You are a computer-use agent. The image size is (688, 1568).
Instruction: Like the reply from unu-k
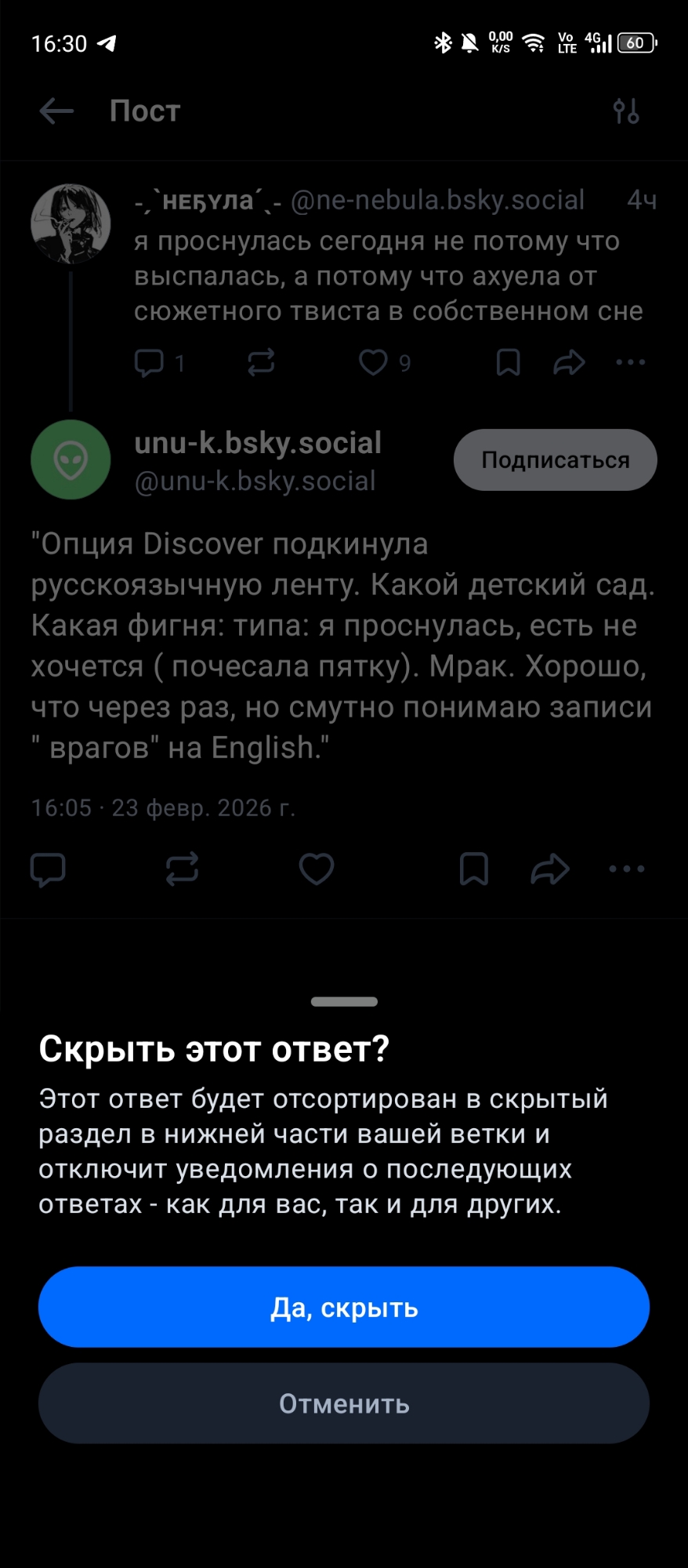pos(317,869)
